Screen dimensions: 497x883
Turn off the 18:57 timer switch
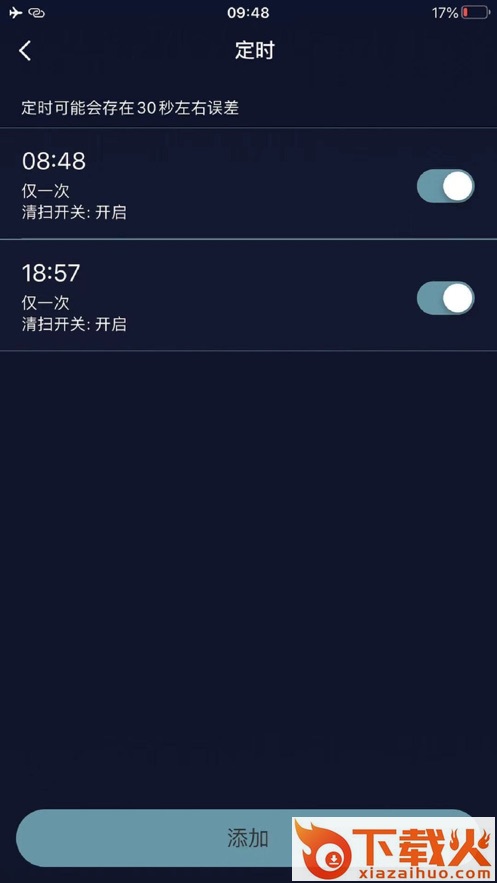pyautogui.click(x=445, y=298)
